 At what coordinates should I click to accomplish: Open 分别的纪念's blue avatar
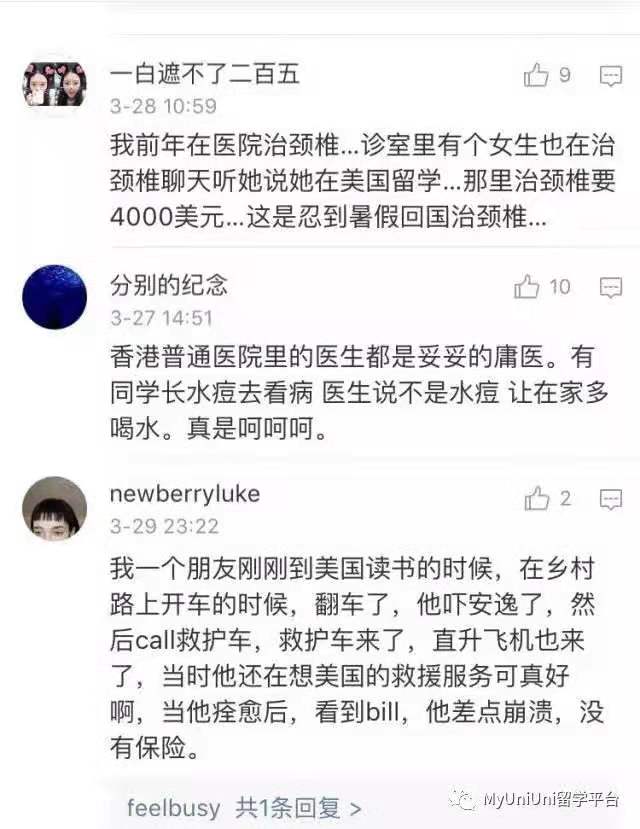click(54, 297)
